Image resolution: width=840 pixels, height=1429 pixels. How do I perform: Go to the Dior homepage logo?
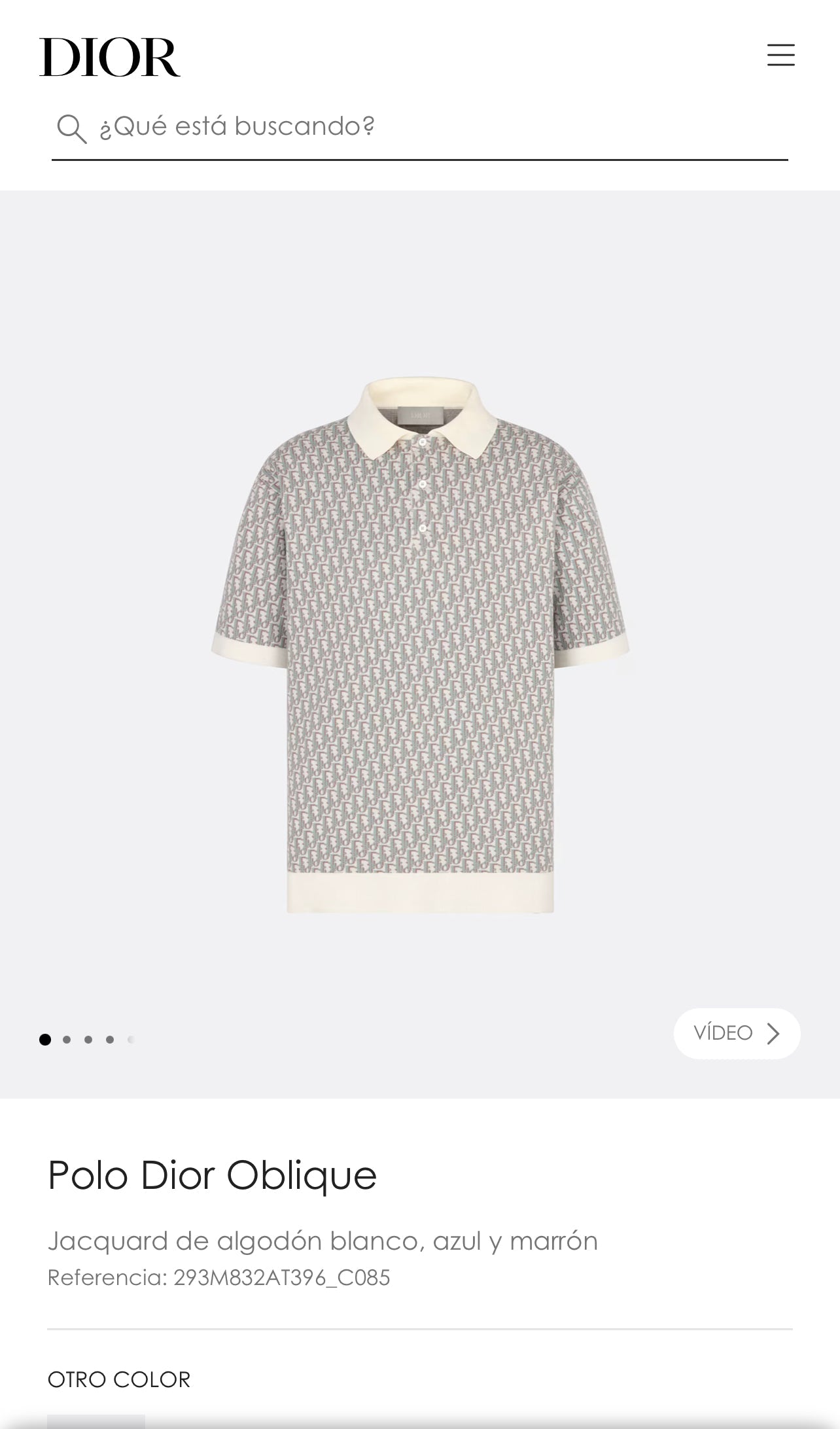pyautogui.click(x=110, y=58)
